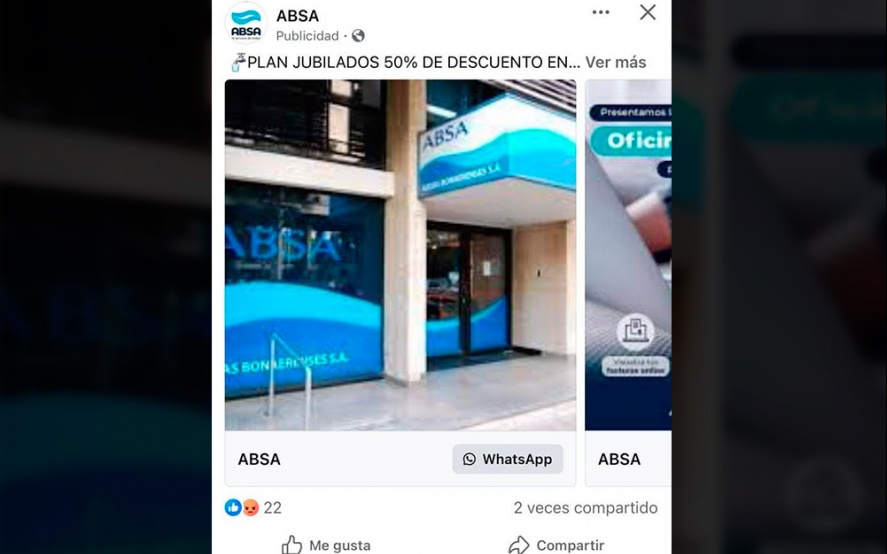Open the ABSA office building carousel card

pyautogui.click(x=400, y=255)
